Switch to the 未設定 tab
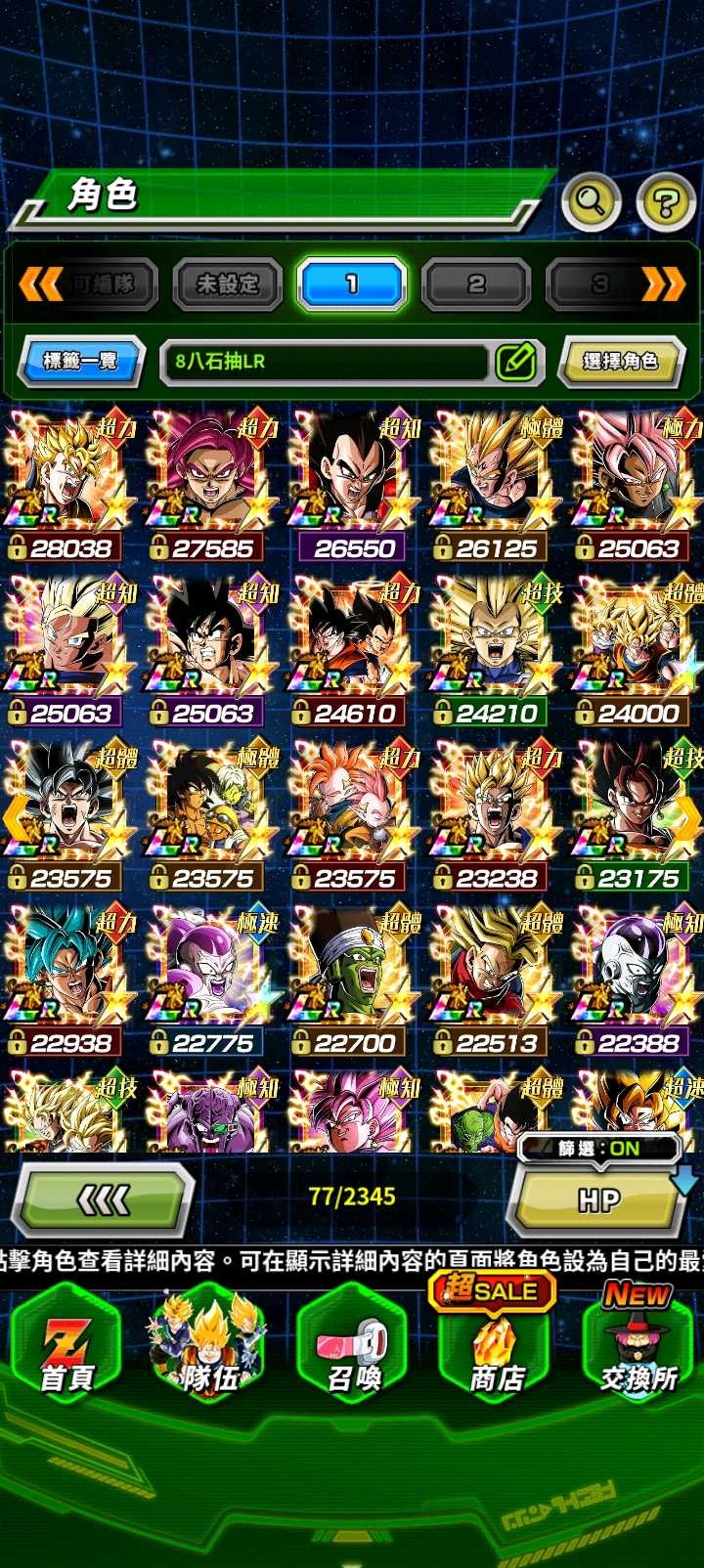 [228, 284]
